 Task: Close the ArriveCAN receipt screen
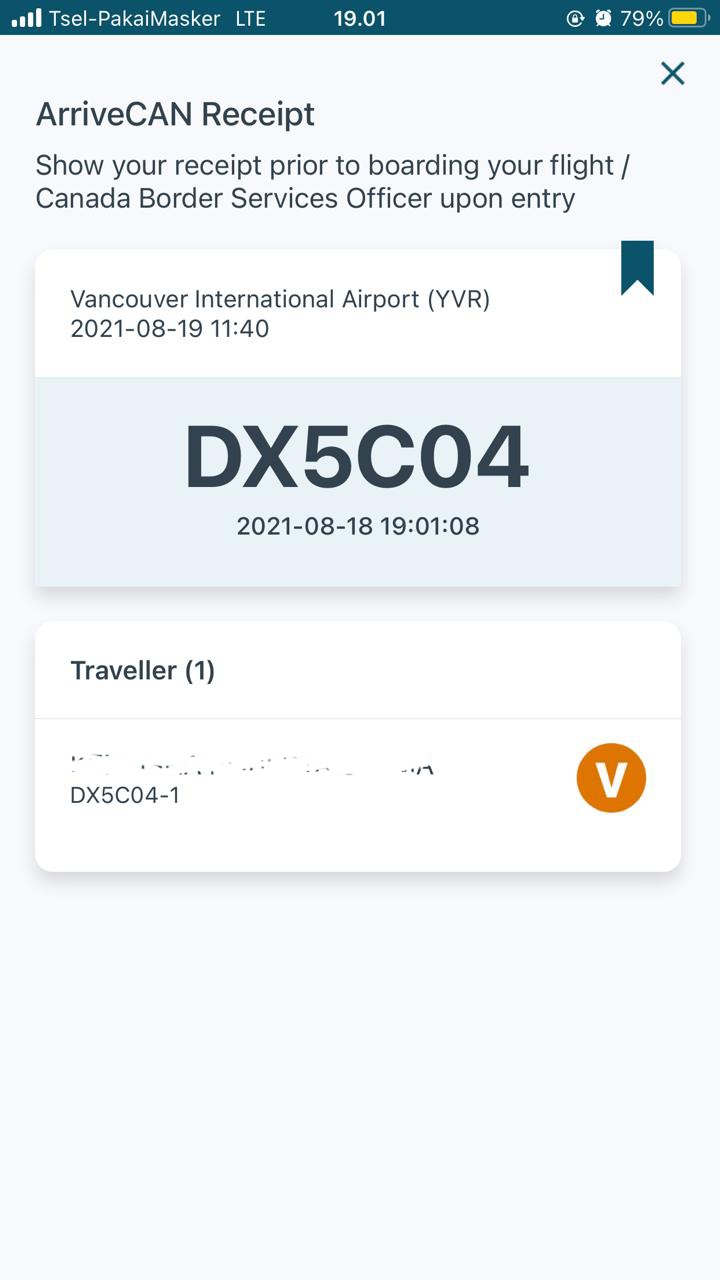[x=672, y=73]
